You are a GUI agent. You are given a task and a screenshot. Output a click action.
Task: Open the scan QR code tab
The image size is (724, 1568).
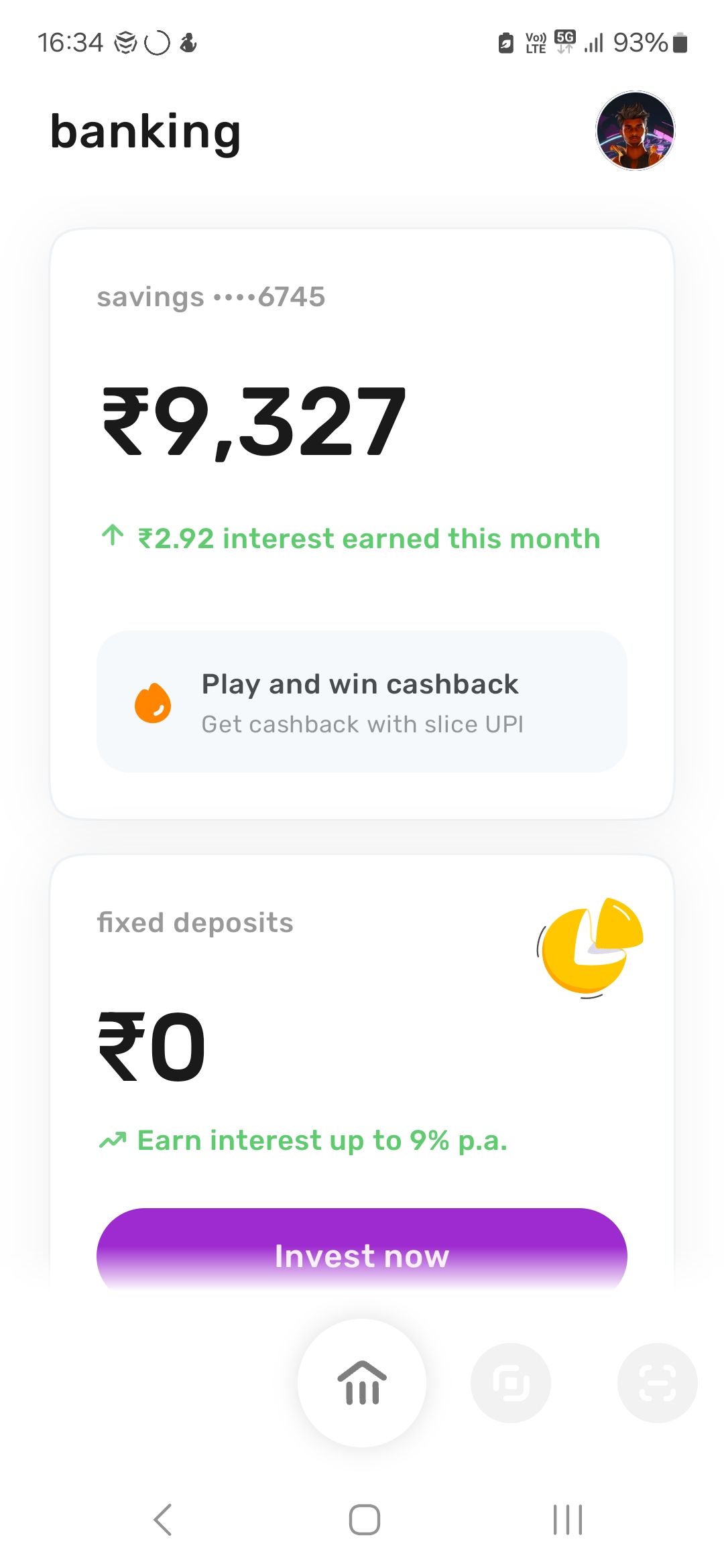(x=657, y=1383)
